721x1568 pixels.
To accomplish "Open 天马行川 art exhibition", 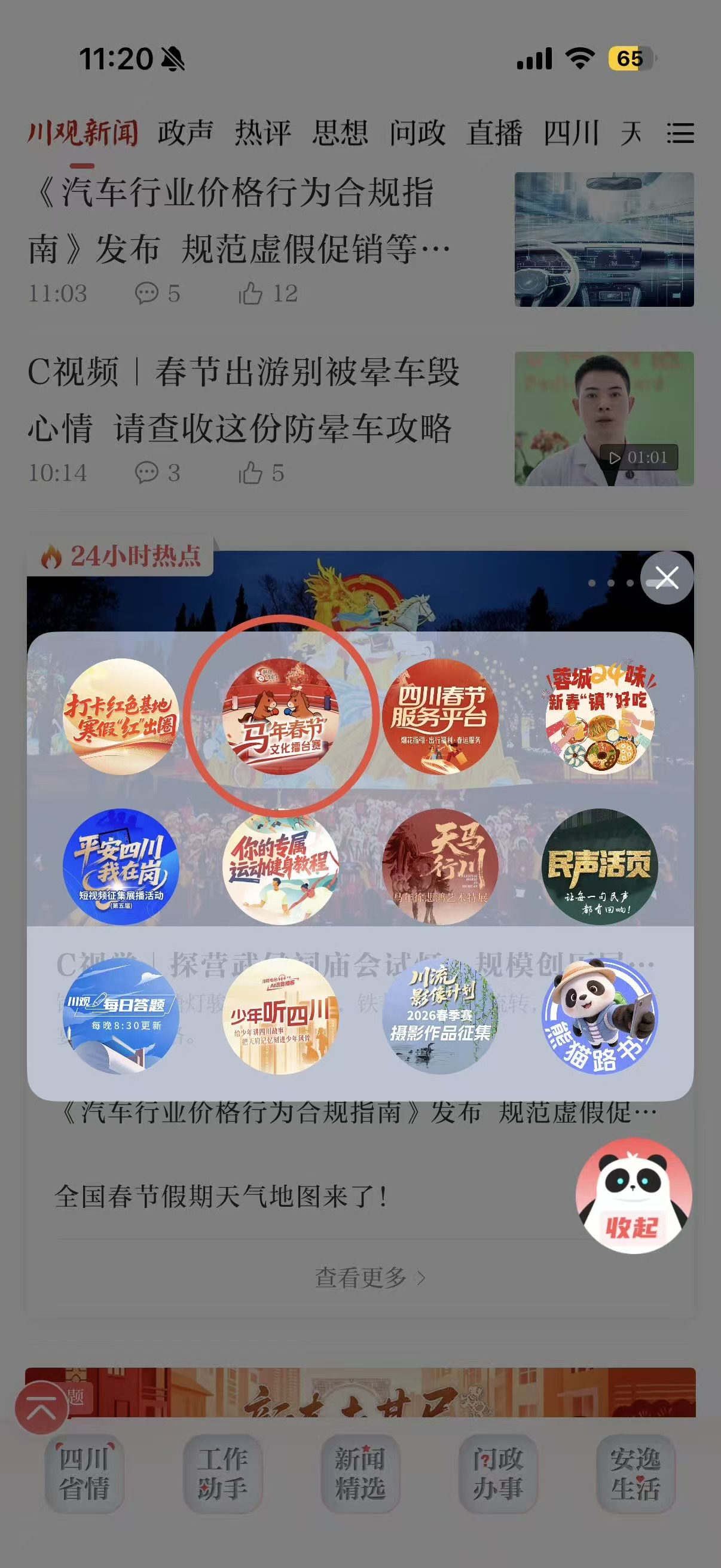I will pyautogui.click(x=440, y=866).
